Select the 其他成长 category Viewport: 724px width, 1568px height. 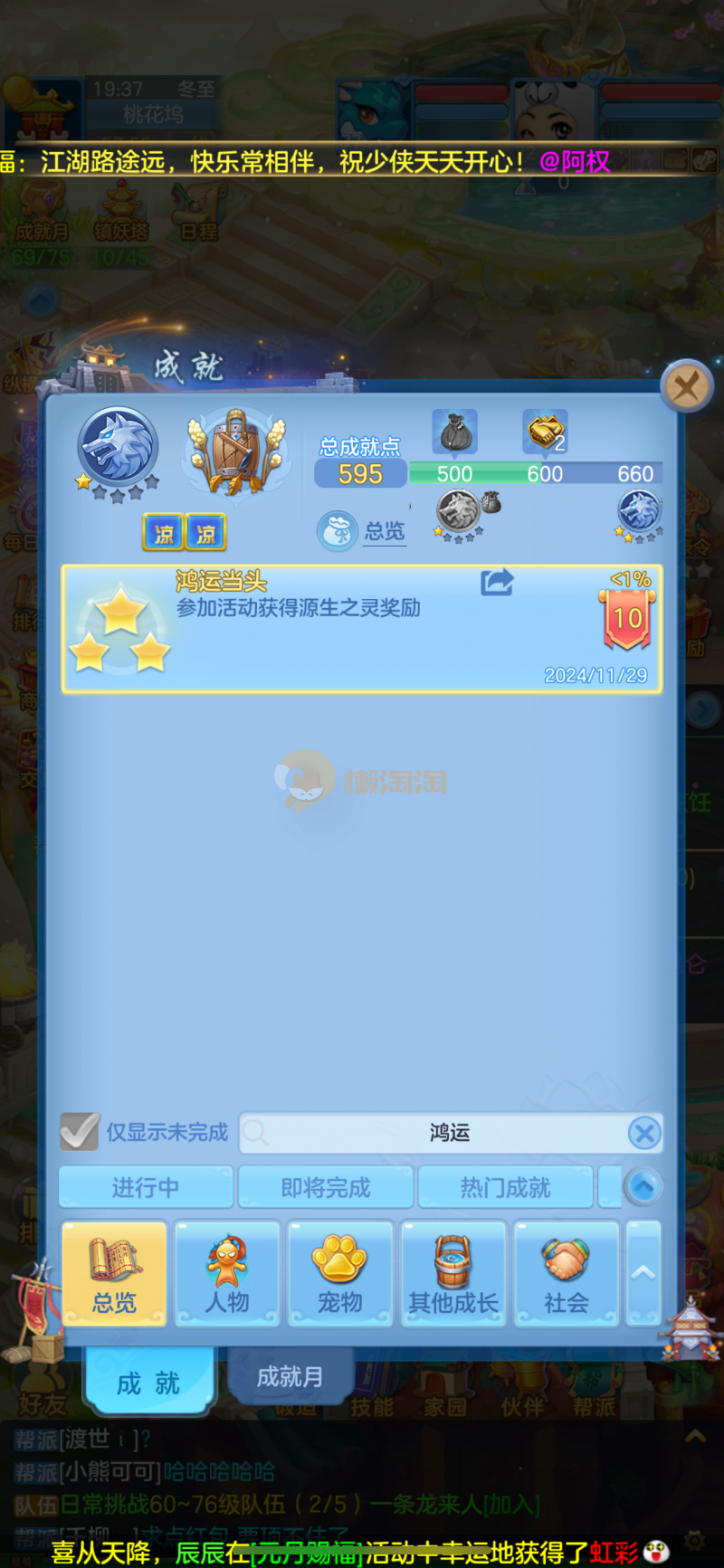[x=453, y=1274]
